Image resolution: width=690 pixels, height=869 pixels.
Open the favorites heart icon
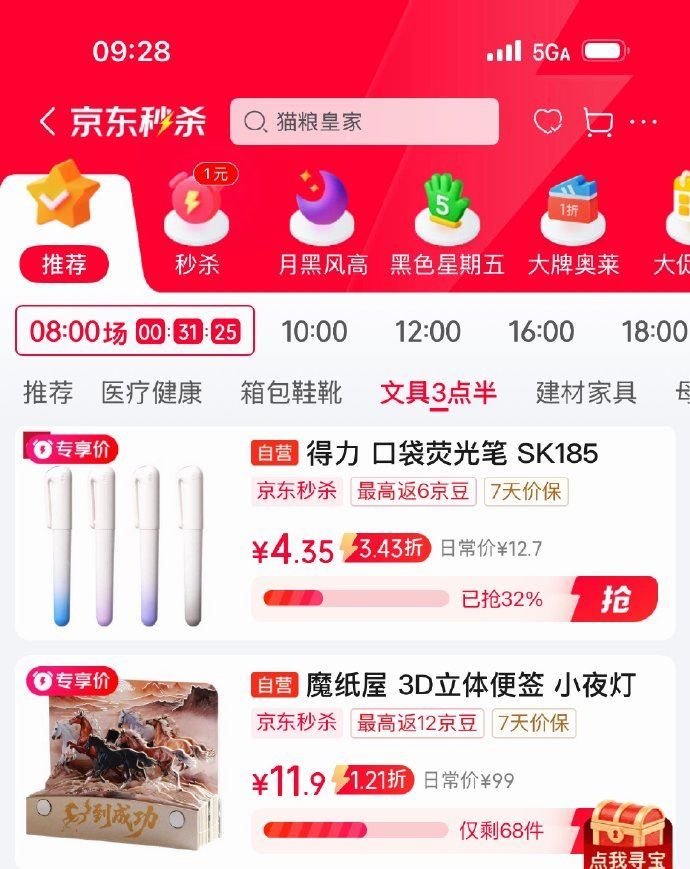point(547,122)
